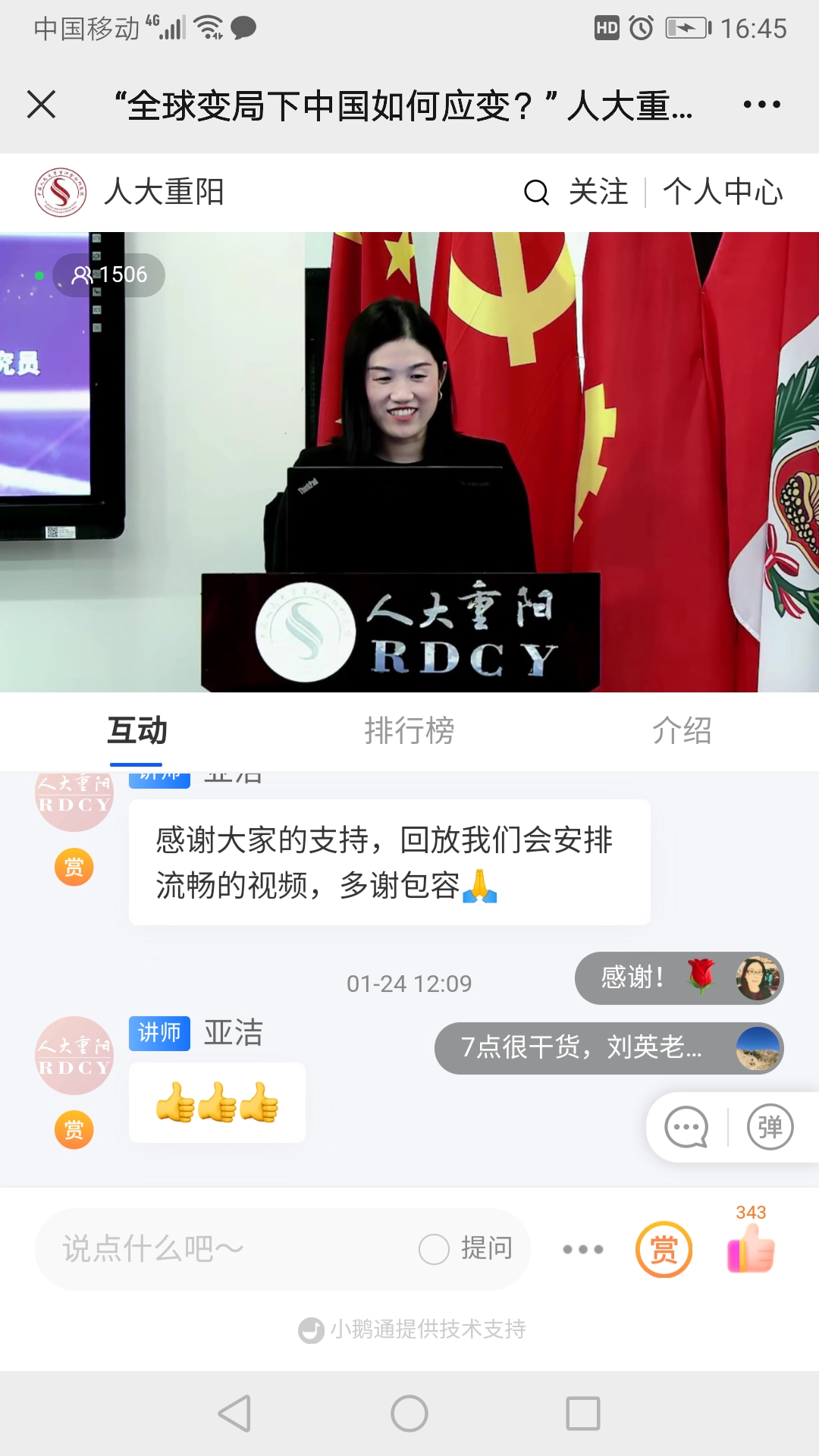Tap the orange 赏 reward button
819x1456 pixels.
664,1249
